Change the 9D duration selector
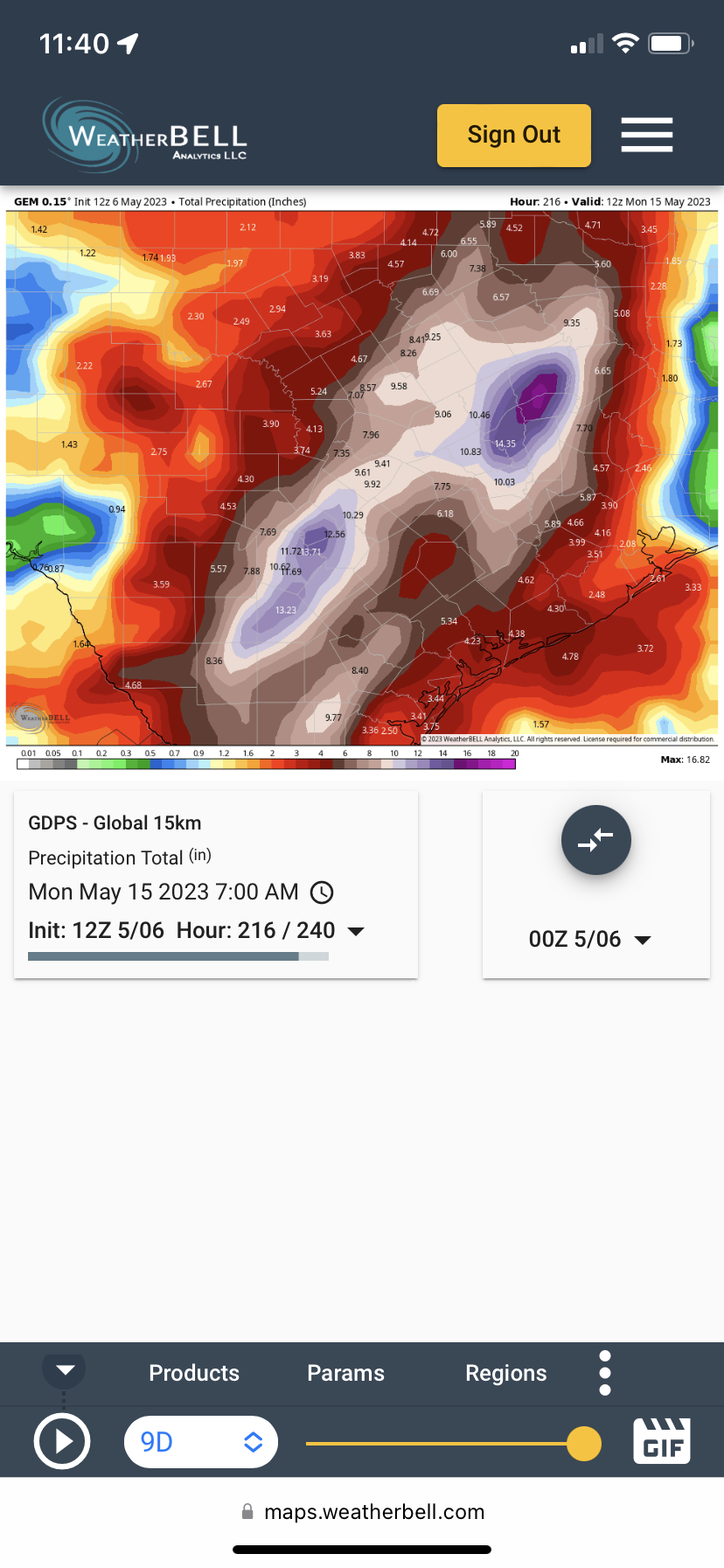 [x=201, y=1442]
